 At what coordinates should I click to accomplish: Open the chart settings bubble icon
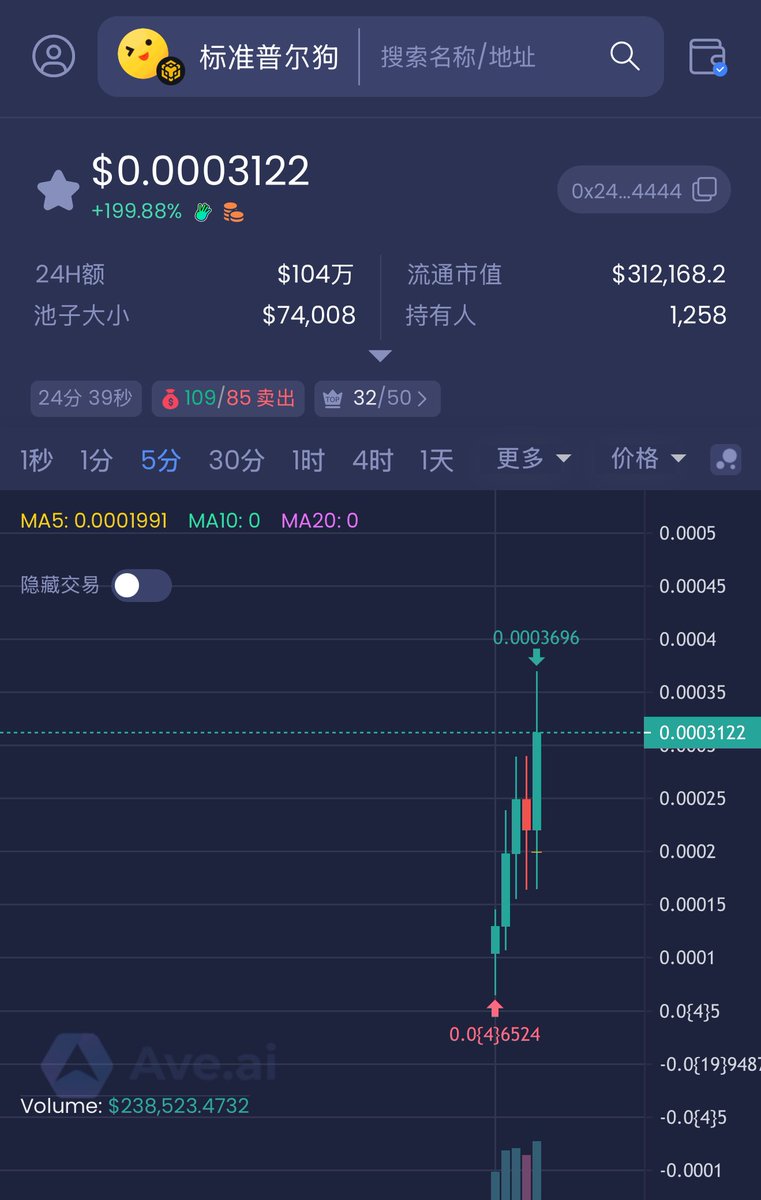725,460
